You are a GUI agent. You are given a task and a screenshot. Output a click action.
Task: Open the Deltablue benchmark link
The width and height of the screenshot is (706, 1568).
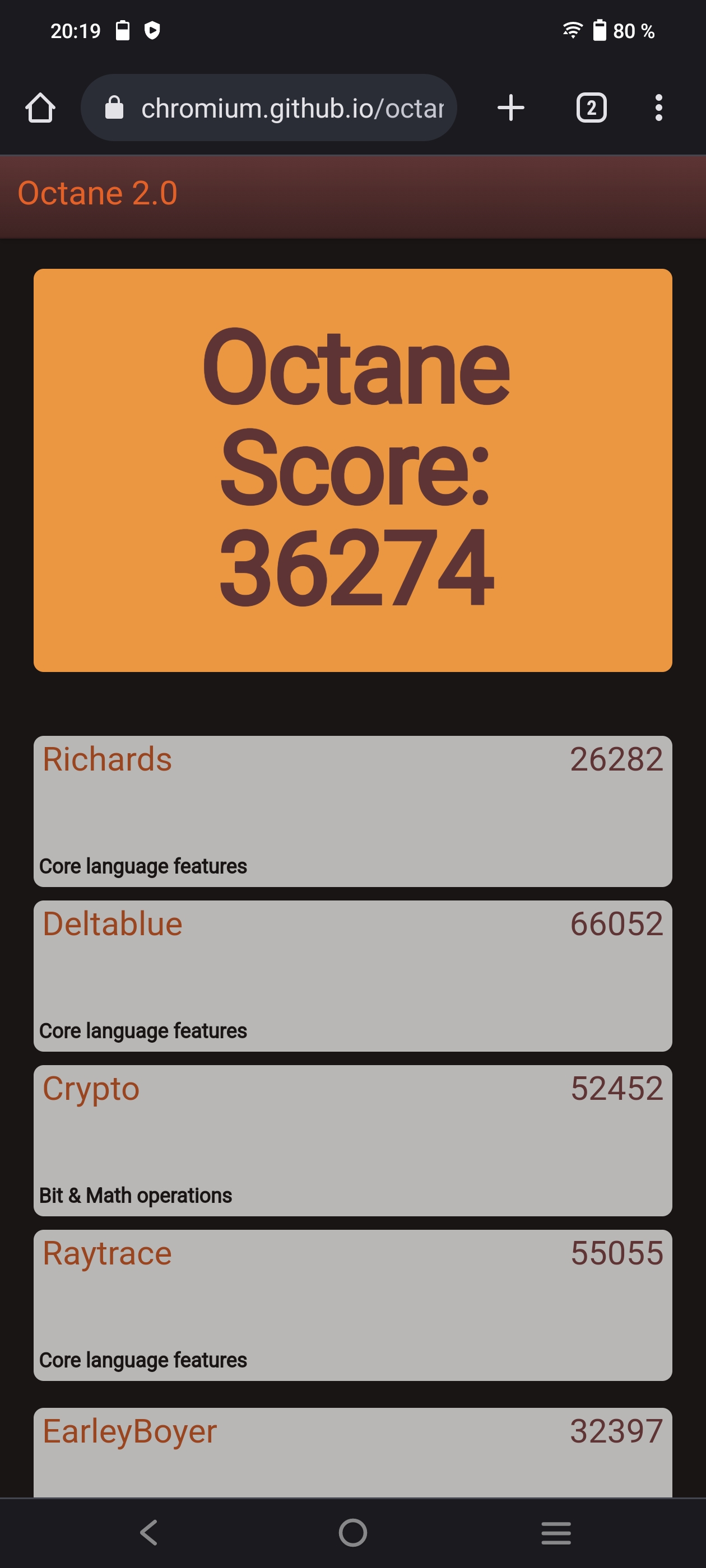tap(112, 924)
